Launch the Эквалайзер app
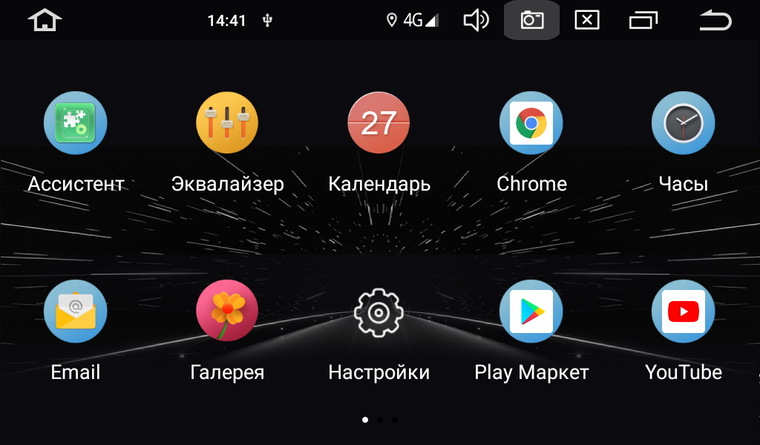The height and width of the screenshot is (445, 760). tap(227, 123)
